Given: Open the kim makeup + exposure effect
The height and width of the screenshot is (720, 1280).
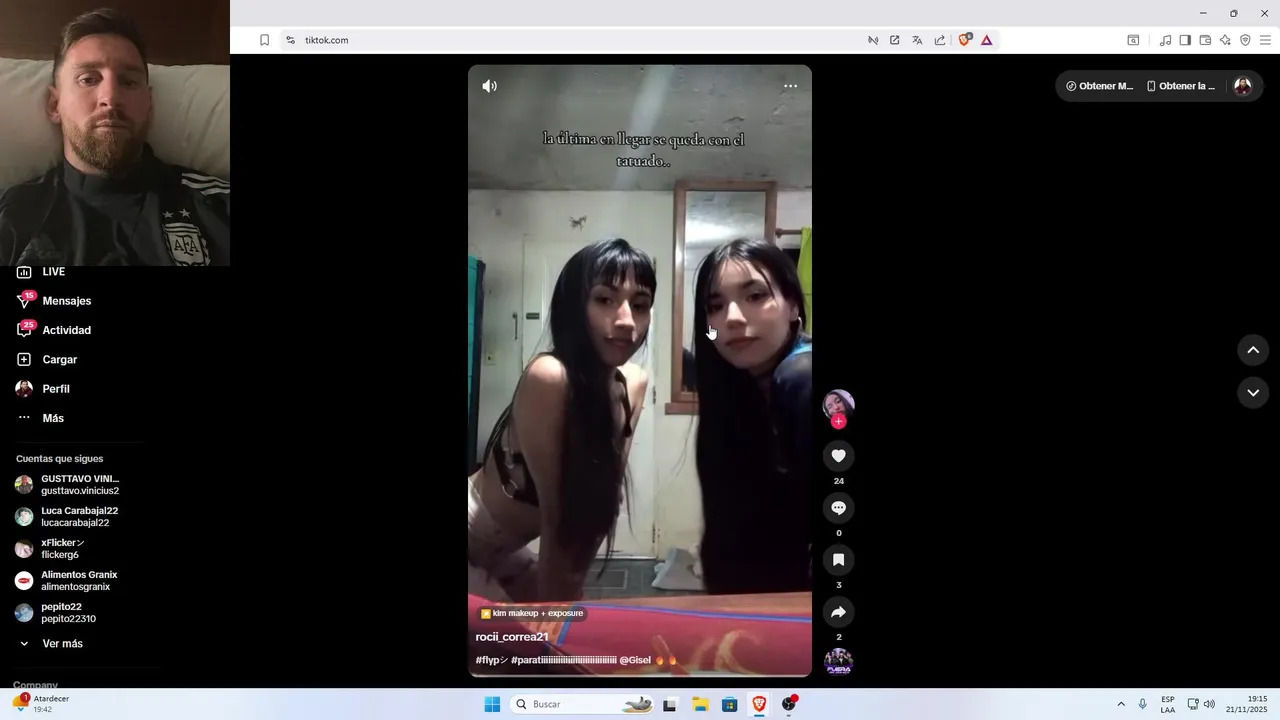Looking at the screenshot, I should (532, 613).
